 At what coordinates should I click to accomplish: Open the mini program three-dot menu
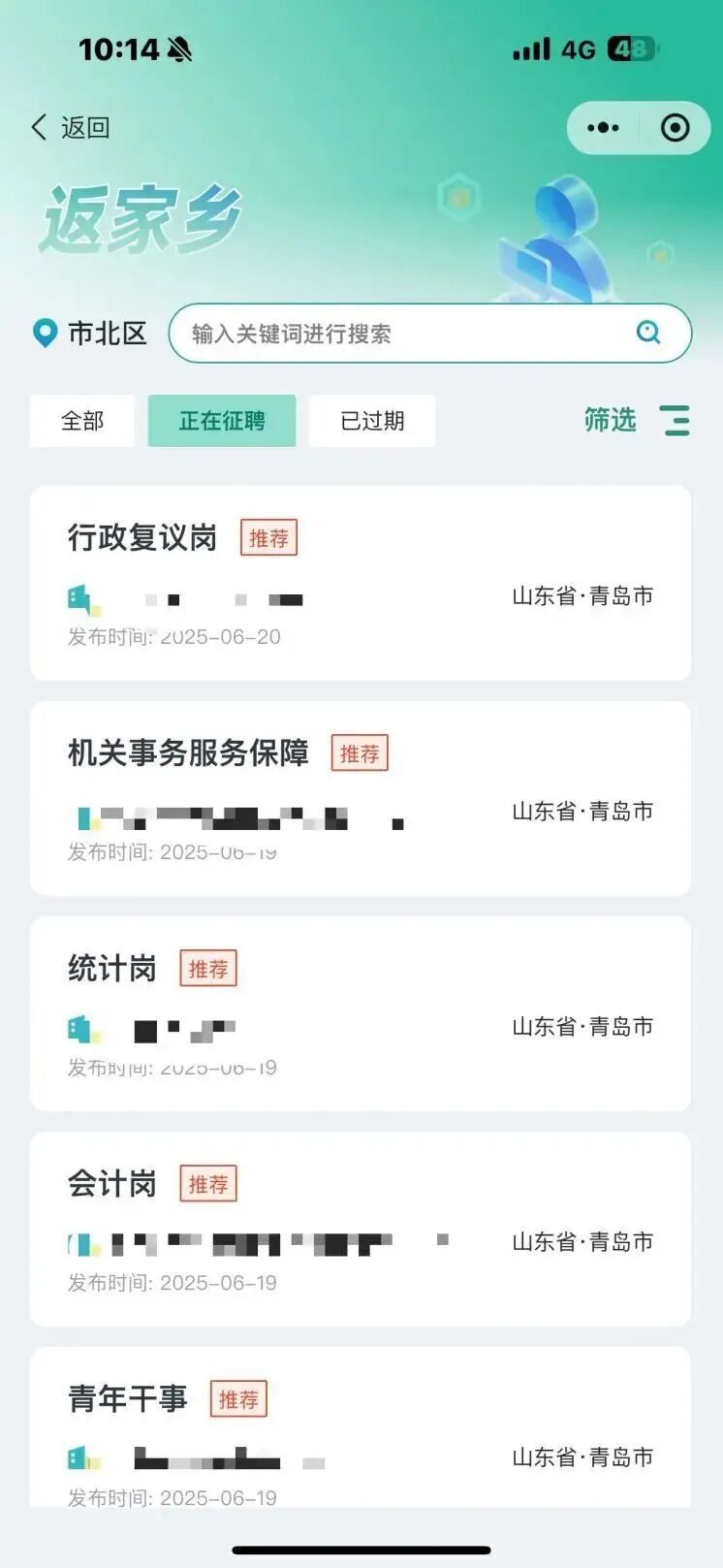(603, 128)
